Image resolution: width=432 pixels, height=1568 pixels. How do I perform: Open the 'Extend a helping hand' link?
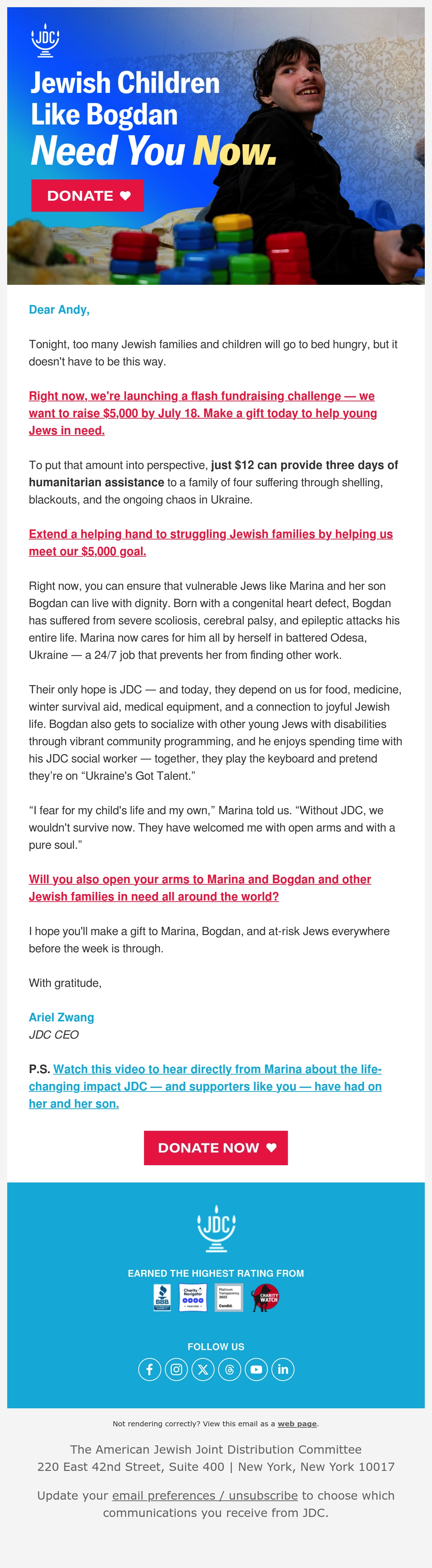pos(211,542)
